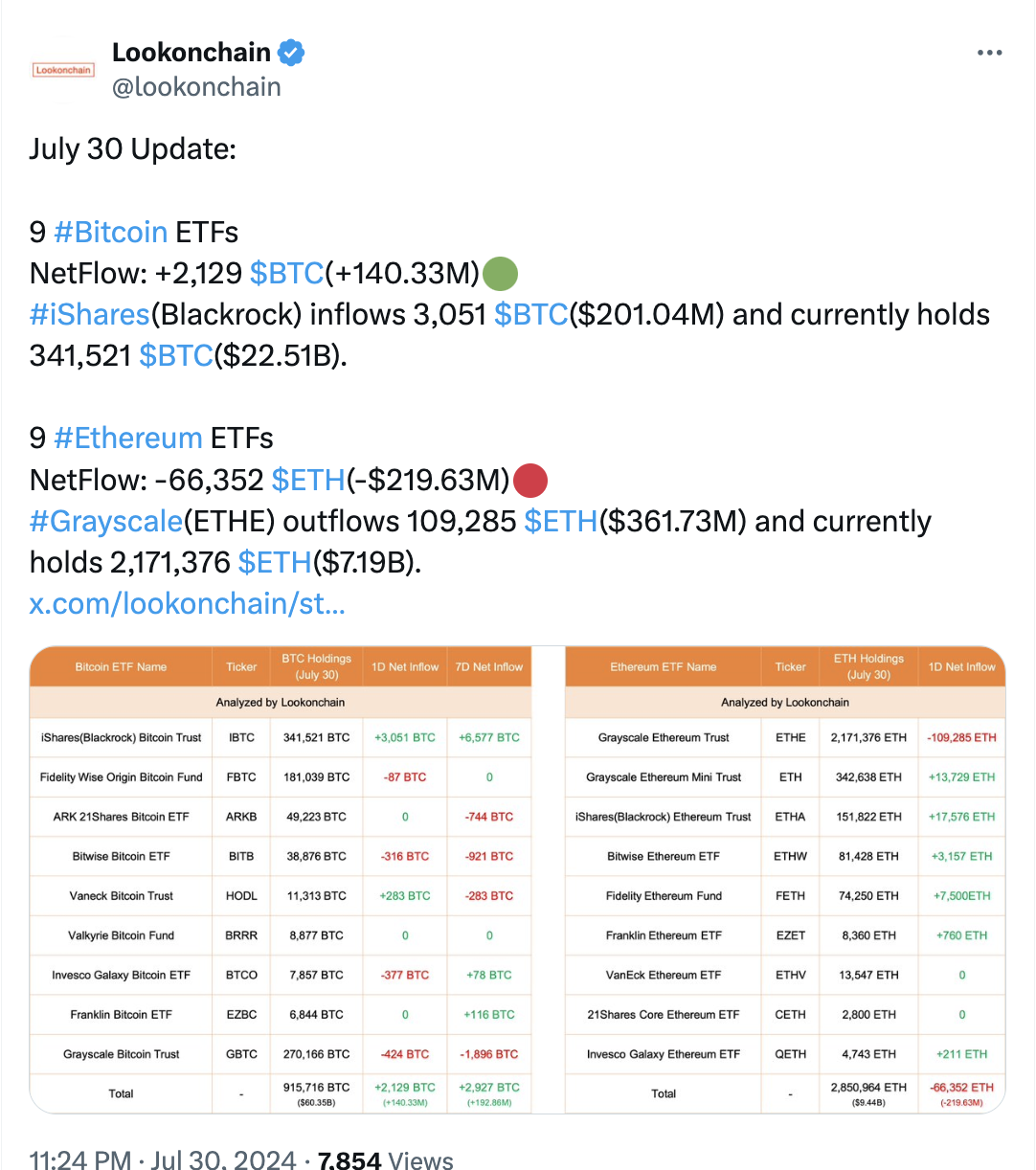The image size is (1036, 1170).
Task: Click the Lookonchain profile avatar
Action: [62, 69]
